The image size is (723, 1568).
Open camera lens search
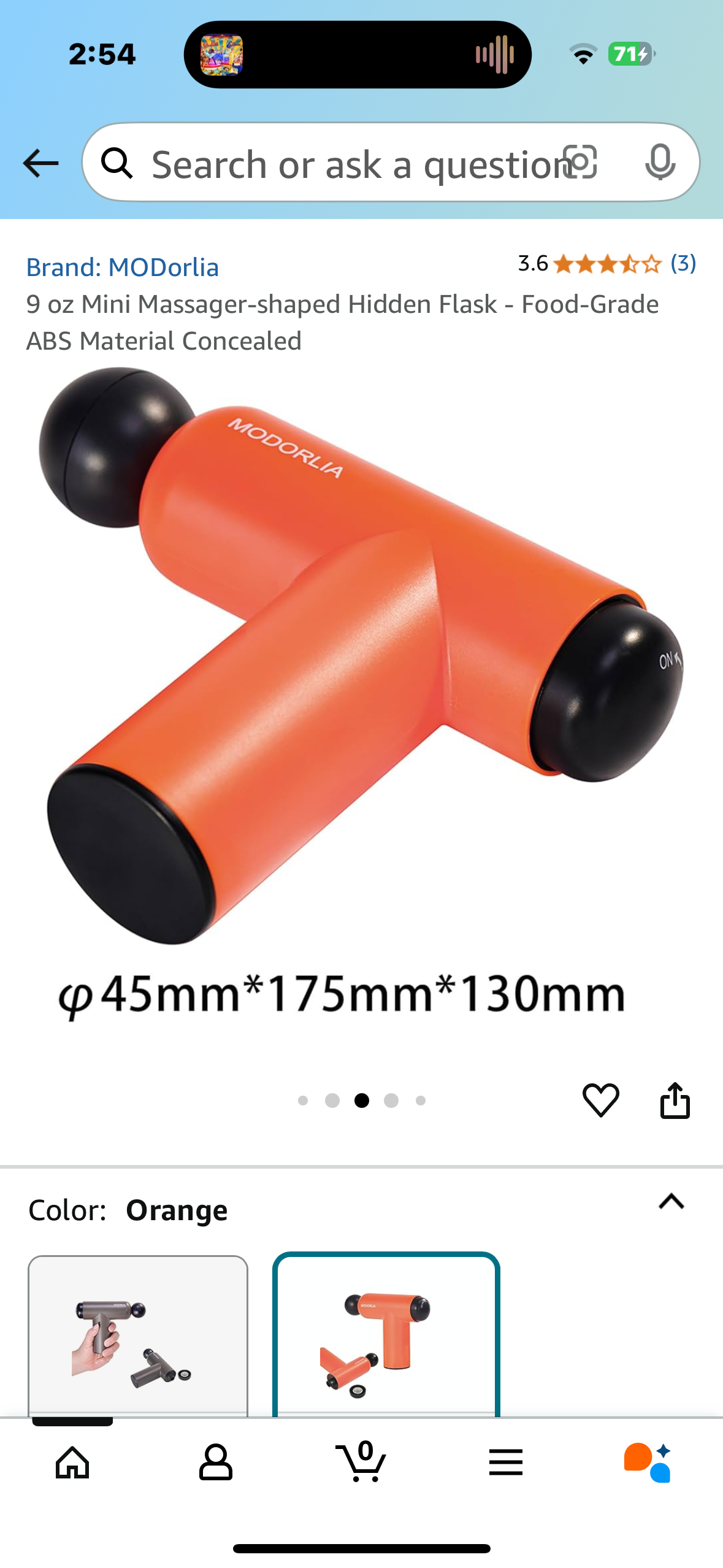[580, 163]
